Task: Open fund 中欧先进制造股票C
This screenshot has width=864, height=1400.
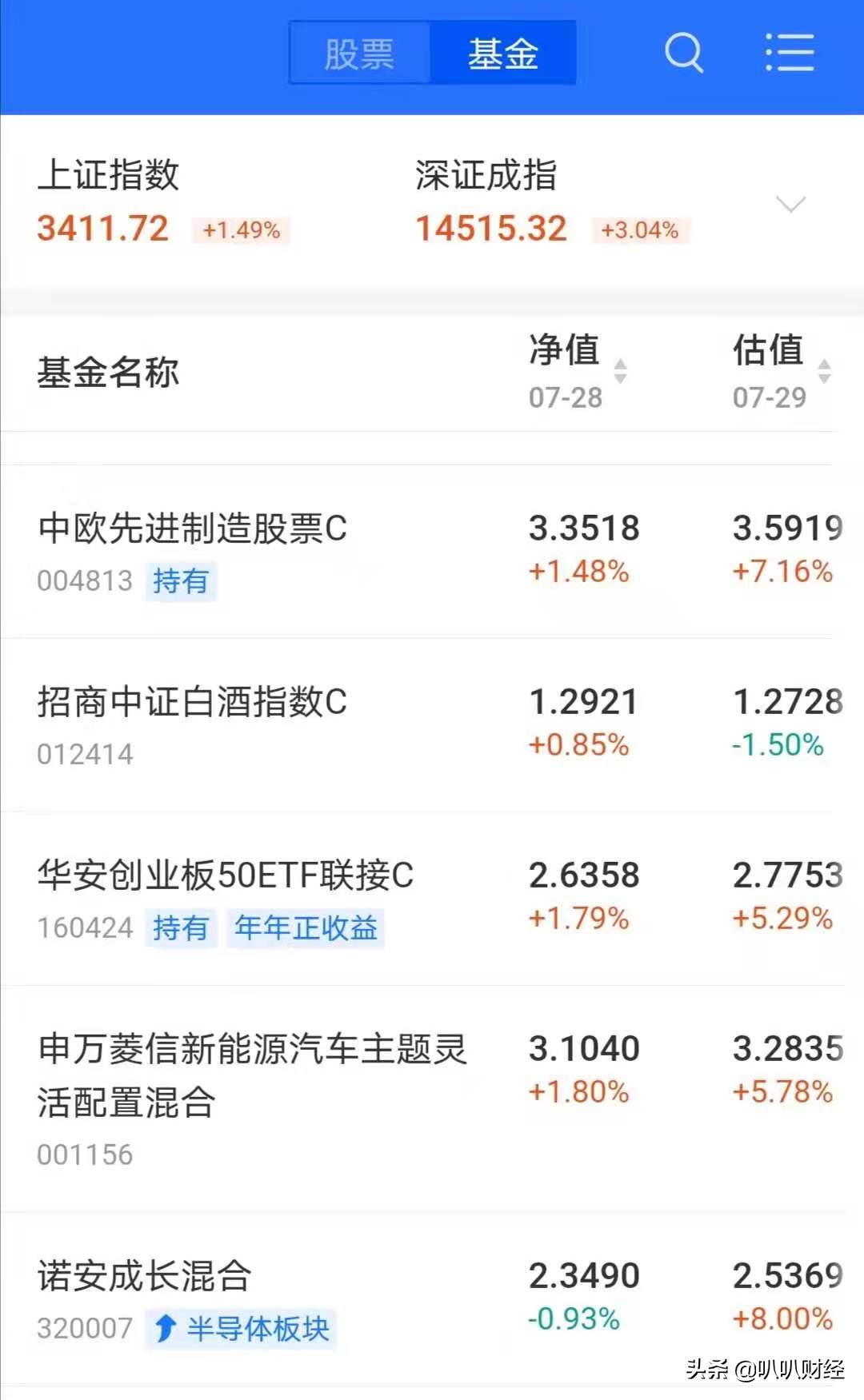Action: (192, 528)
